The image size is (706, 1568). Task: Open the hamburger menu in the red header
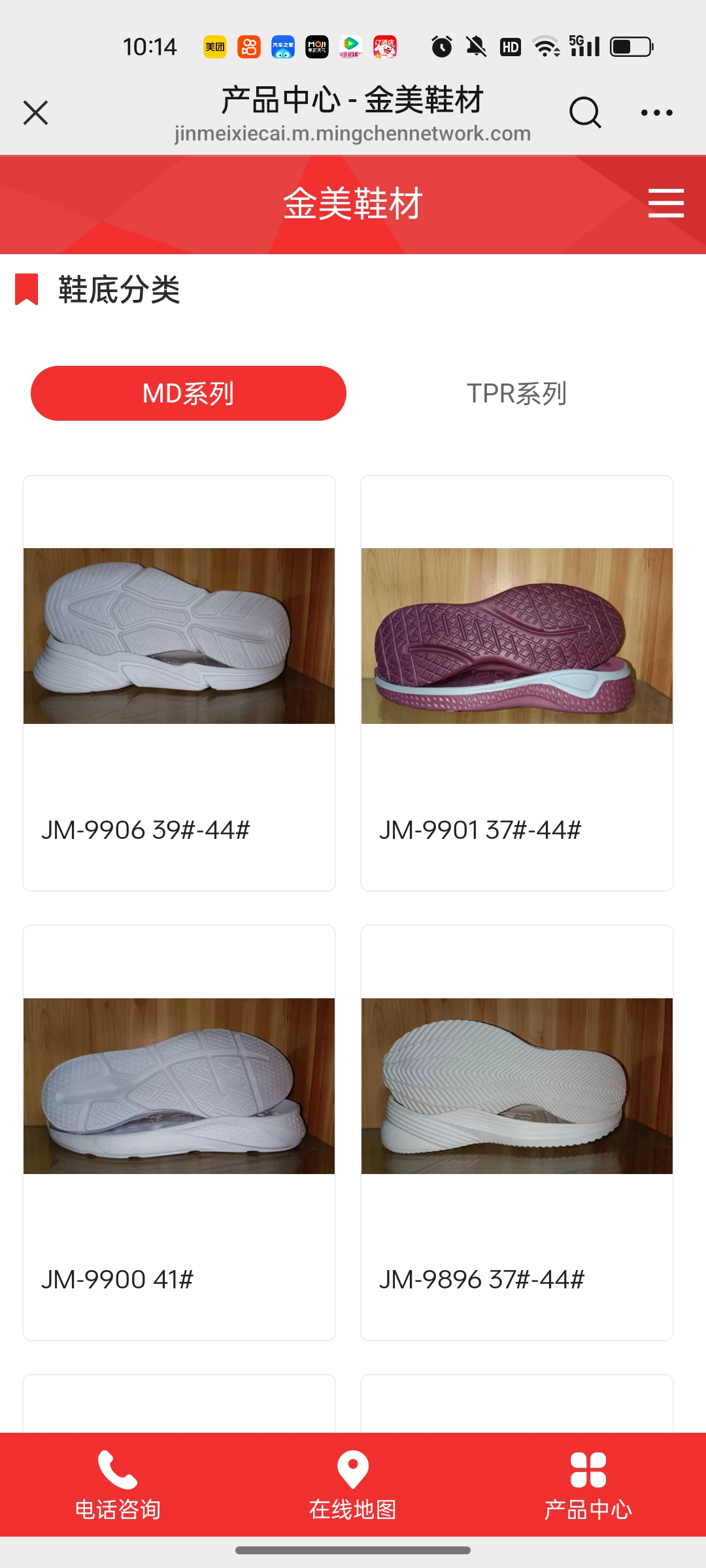pyautogui.click(x=665, y=203)
